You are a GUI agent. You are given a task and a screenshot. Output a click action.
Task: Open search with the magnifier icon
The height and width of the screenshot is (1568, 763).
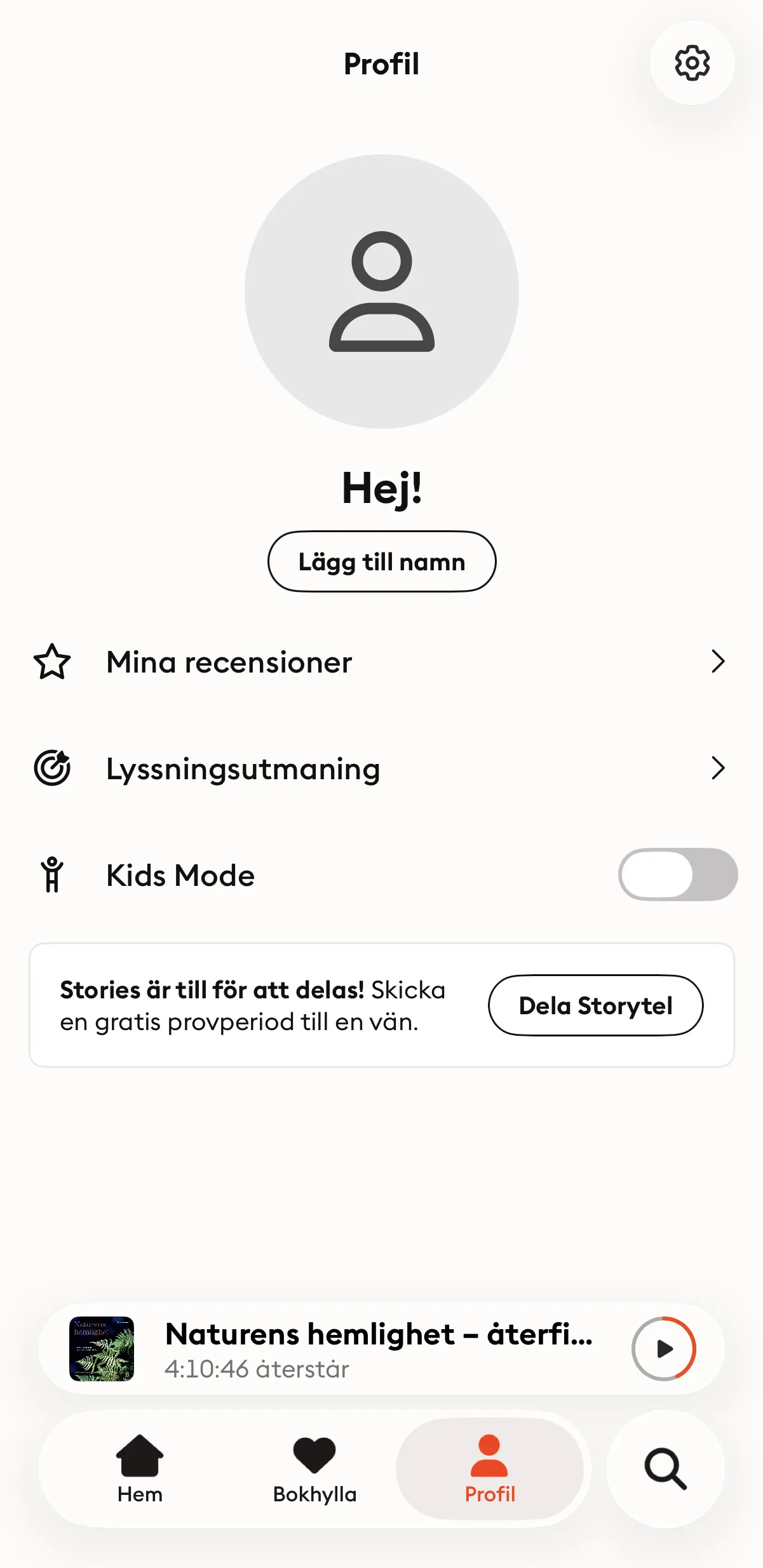[665, 1468]
